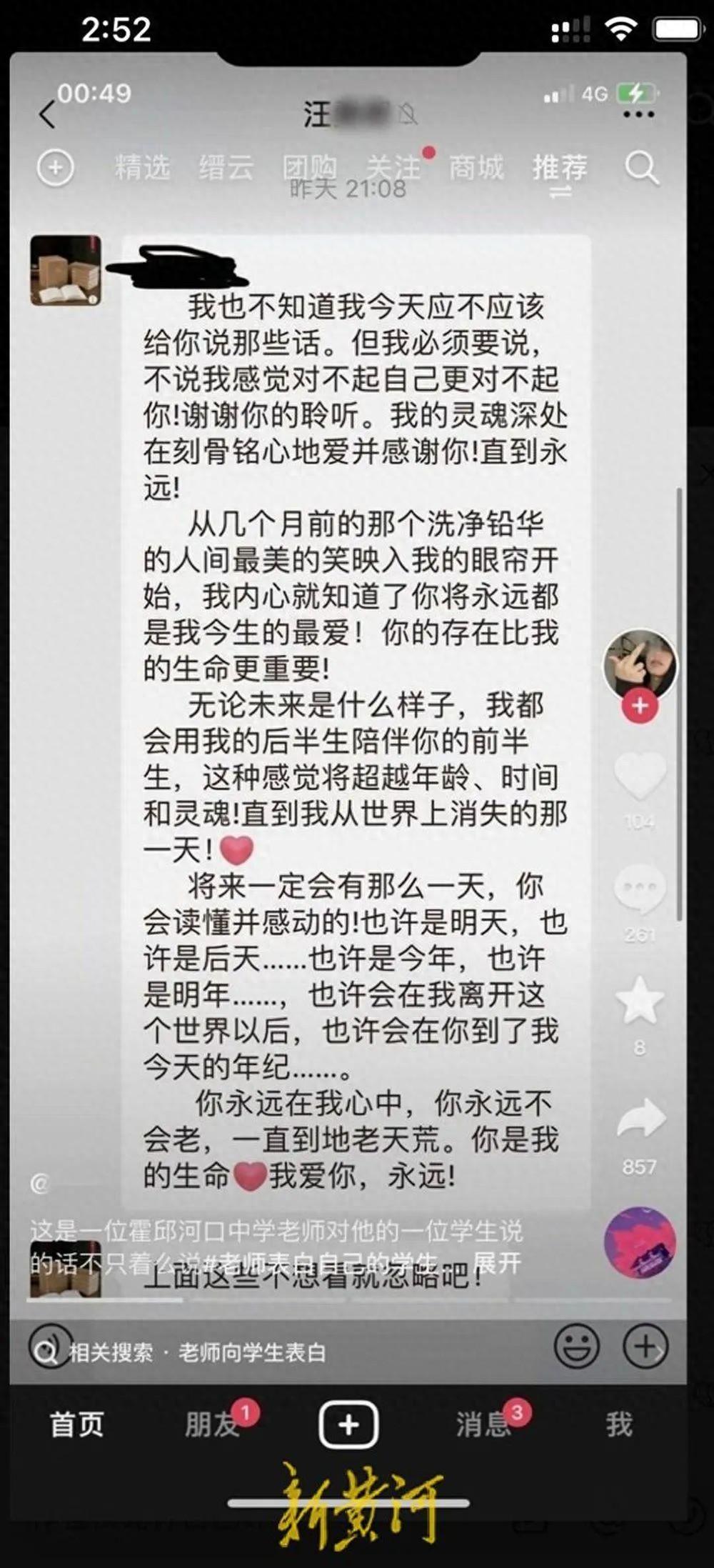Favorite the video with the star icon
This screenshot has width=714, height=1568.
coord(640,1000)
